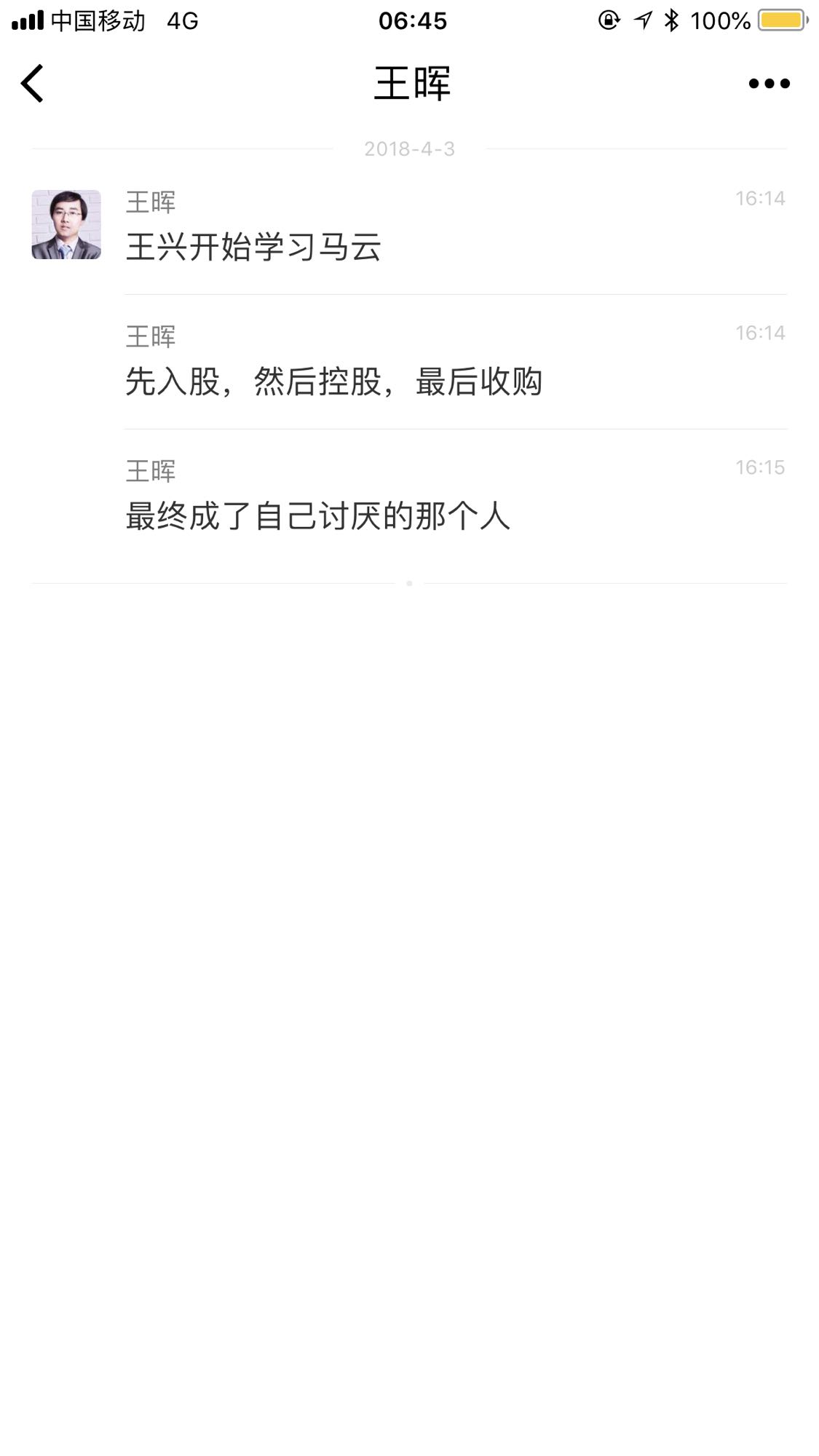This screenshot has height=1456, width=819.
Task: Open the three-dot overflow menu
Action: [769, 84]
